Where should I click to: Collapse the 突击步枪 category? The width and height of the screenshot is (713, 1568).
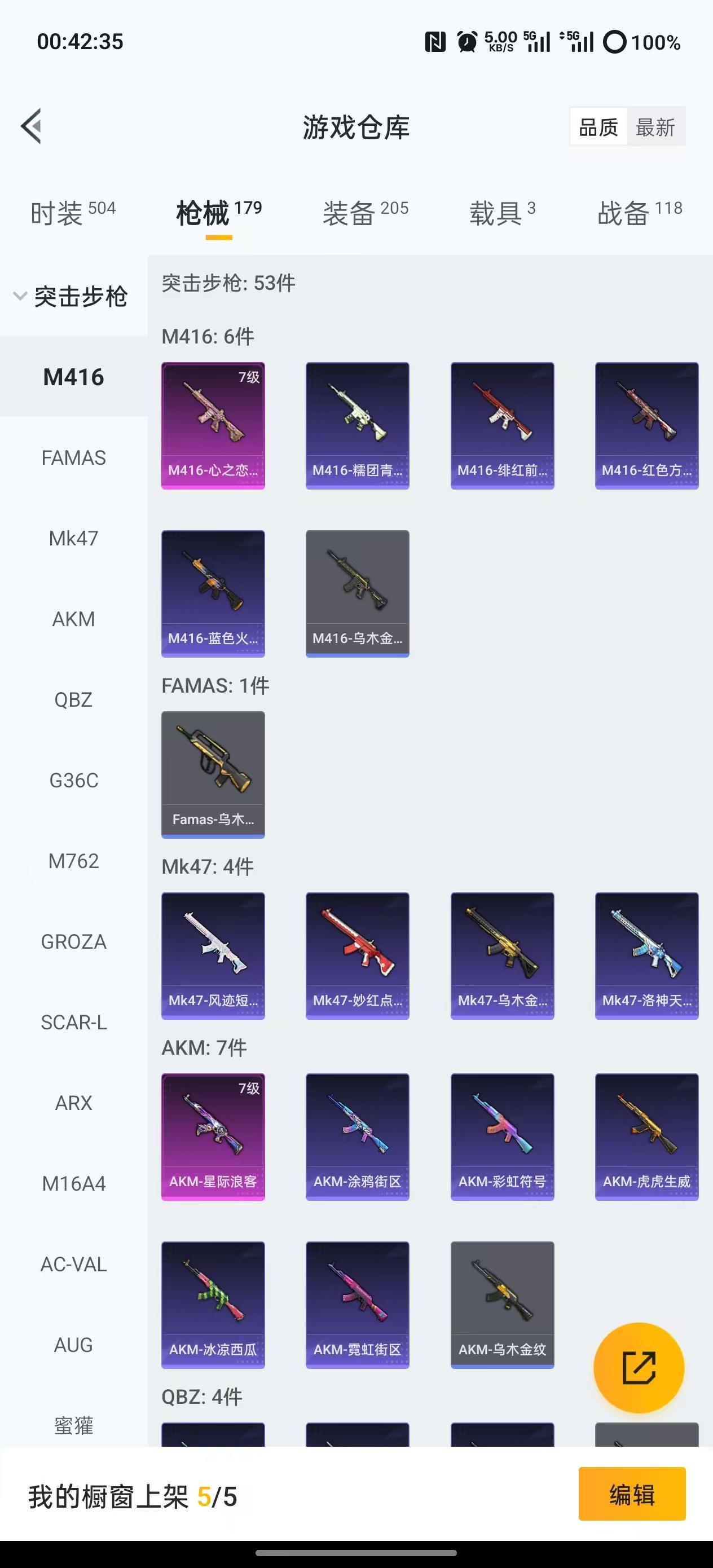coord(70,297)
